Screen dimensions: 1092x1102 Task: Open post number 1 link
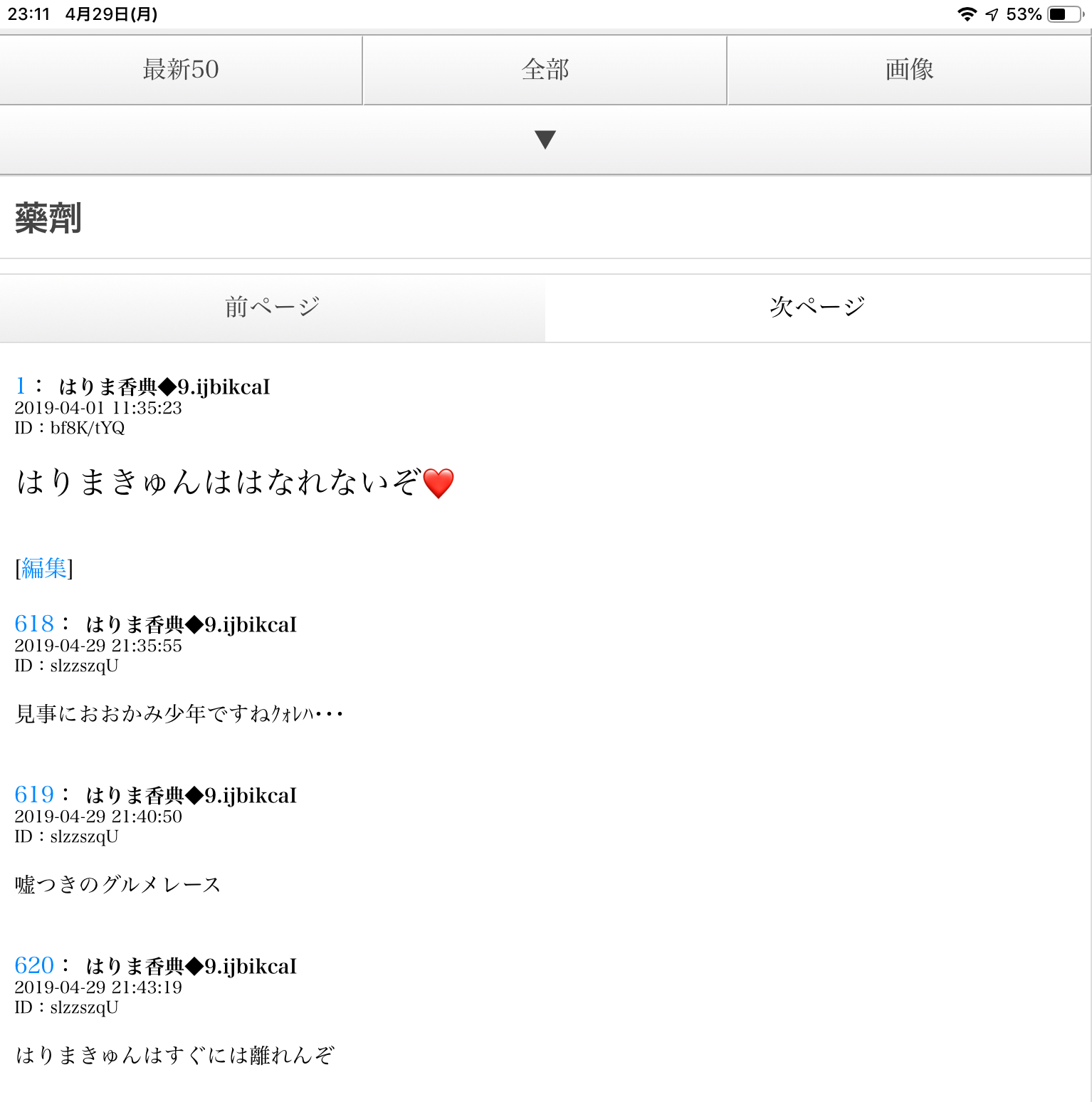[x=21, y=386]
